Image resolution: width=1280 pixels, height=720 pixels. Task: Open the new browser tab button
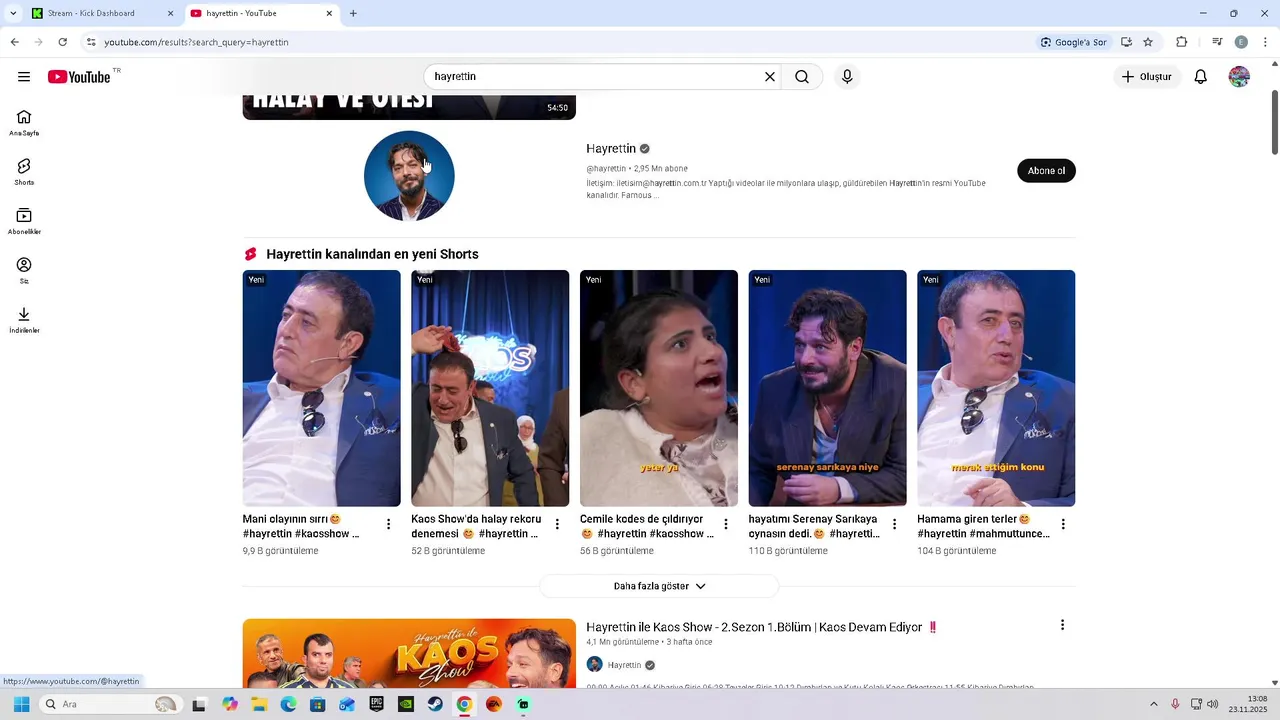point(353,13)
